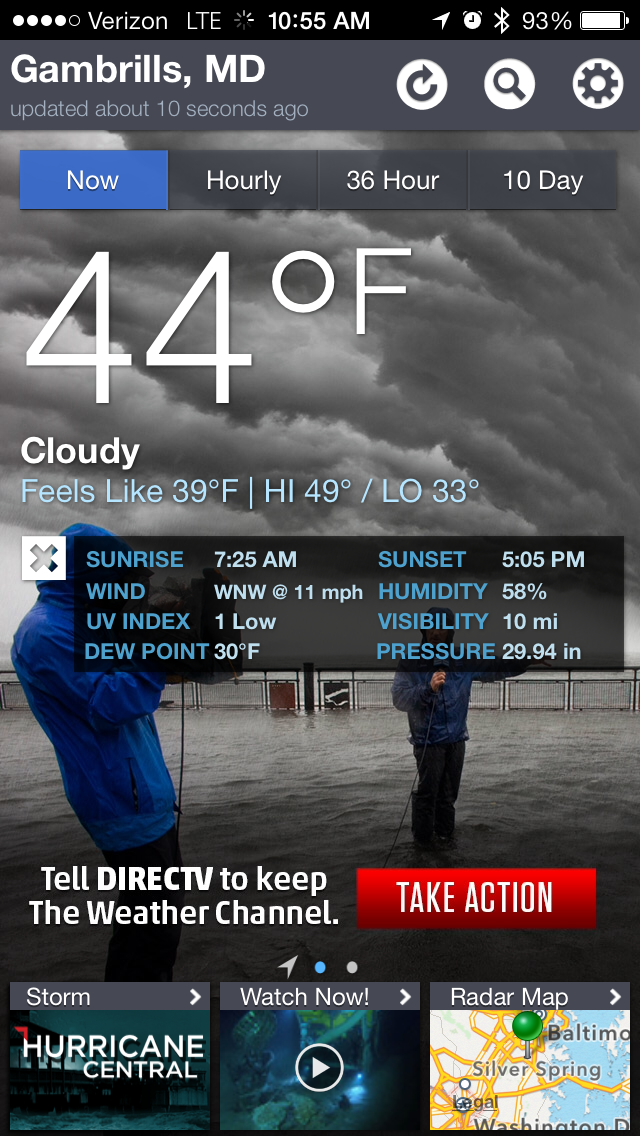This screenshot has height=1136, width=640.
Task: Close the weather details panel
Action: [43, 558]
